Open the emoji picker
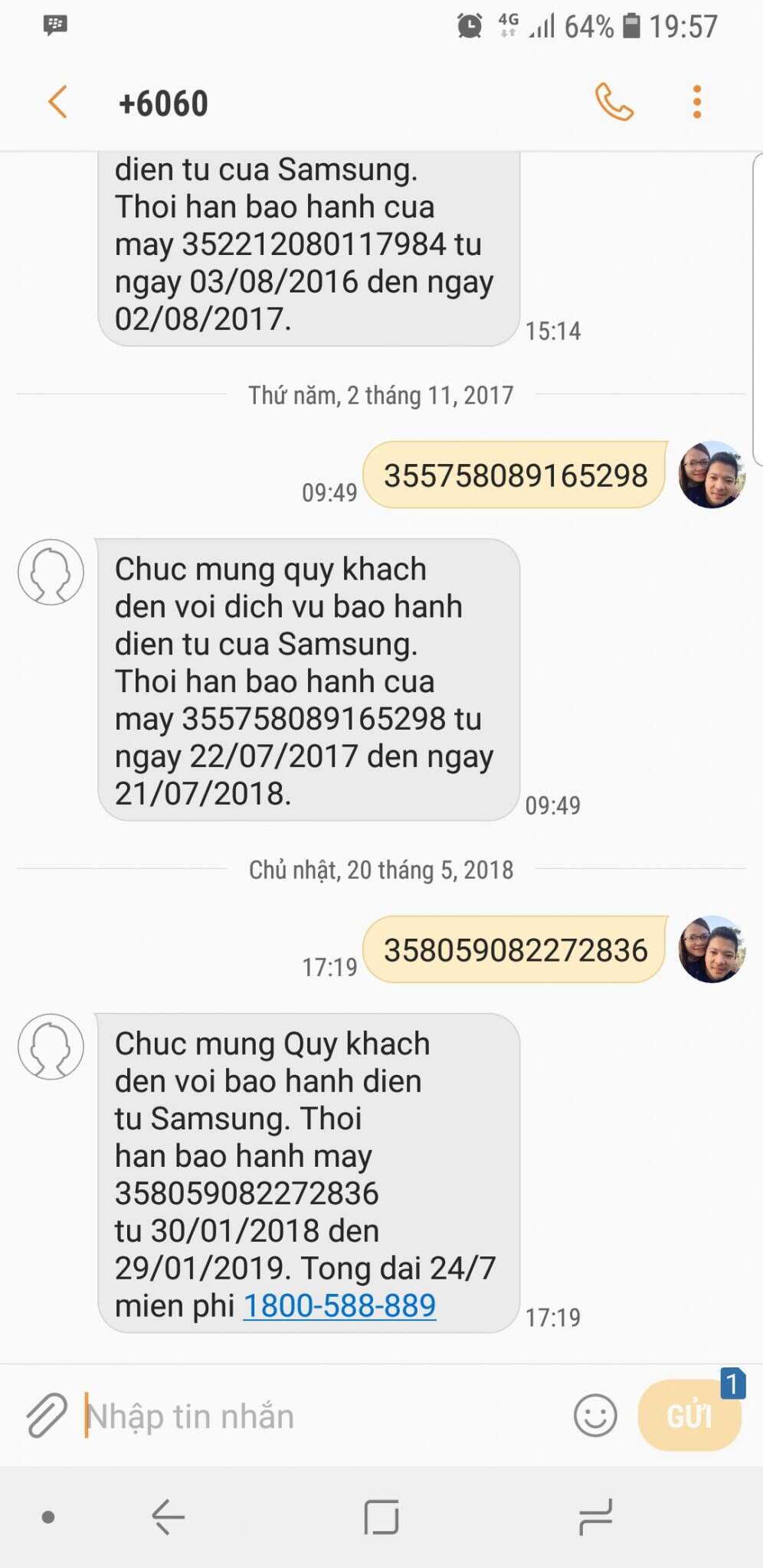Image resolution: width=763 pixels, height=1568 pixels. tap(595, 1415)
